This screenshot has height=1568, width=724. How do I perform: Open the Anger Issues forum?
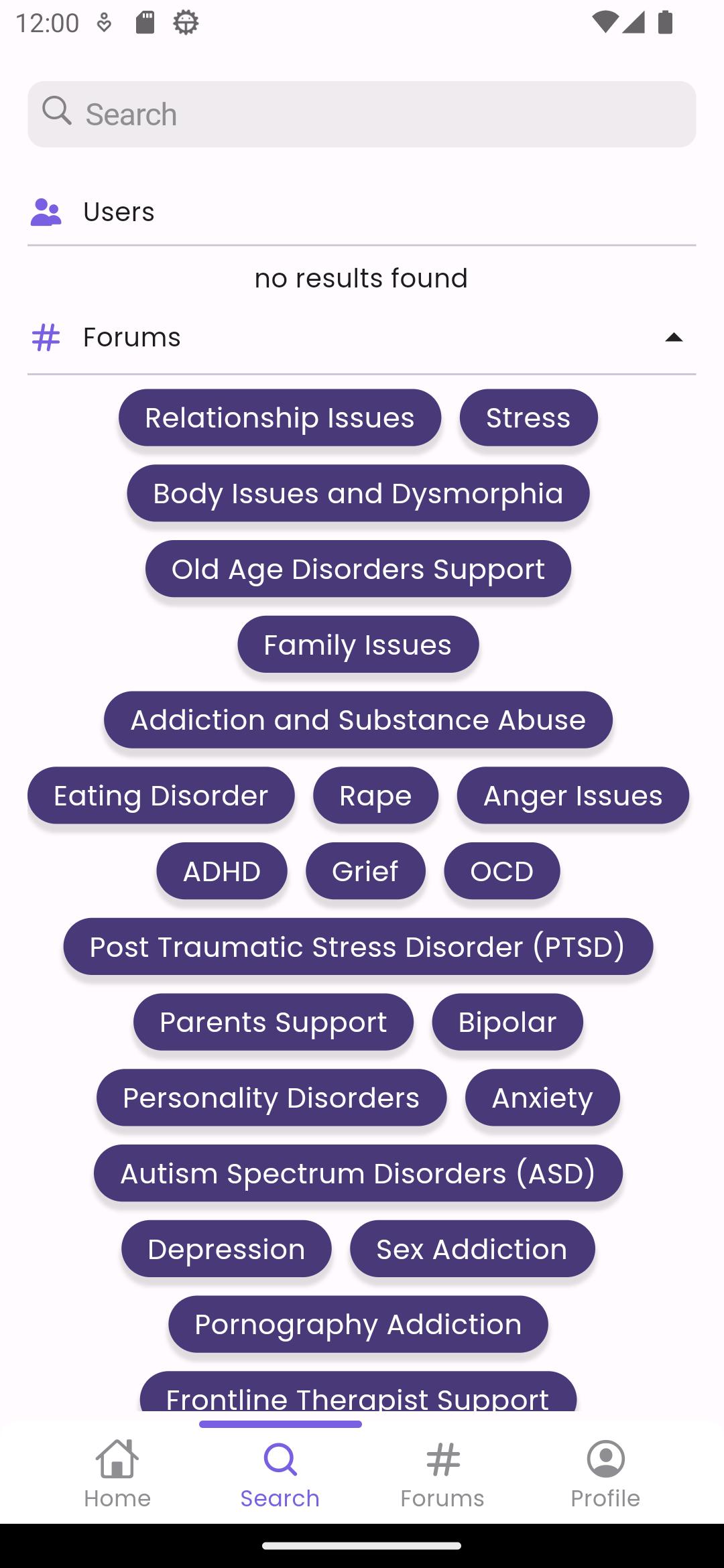pos(573,796)
